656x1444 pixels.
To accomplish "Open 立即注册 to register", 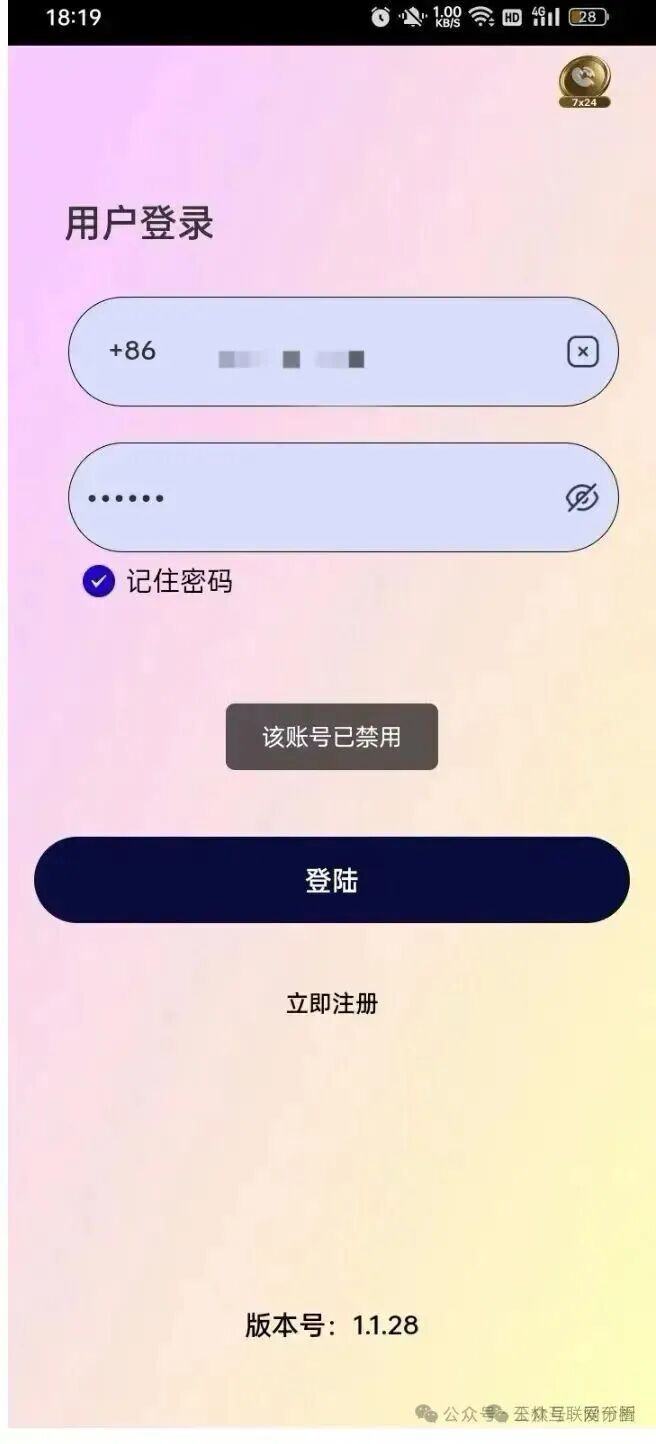I will click(x=331, y=1003).
